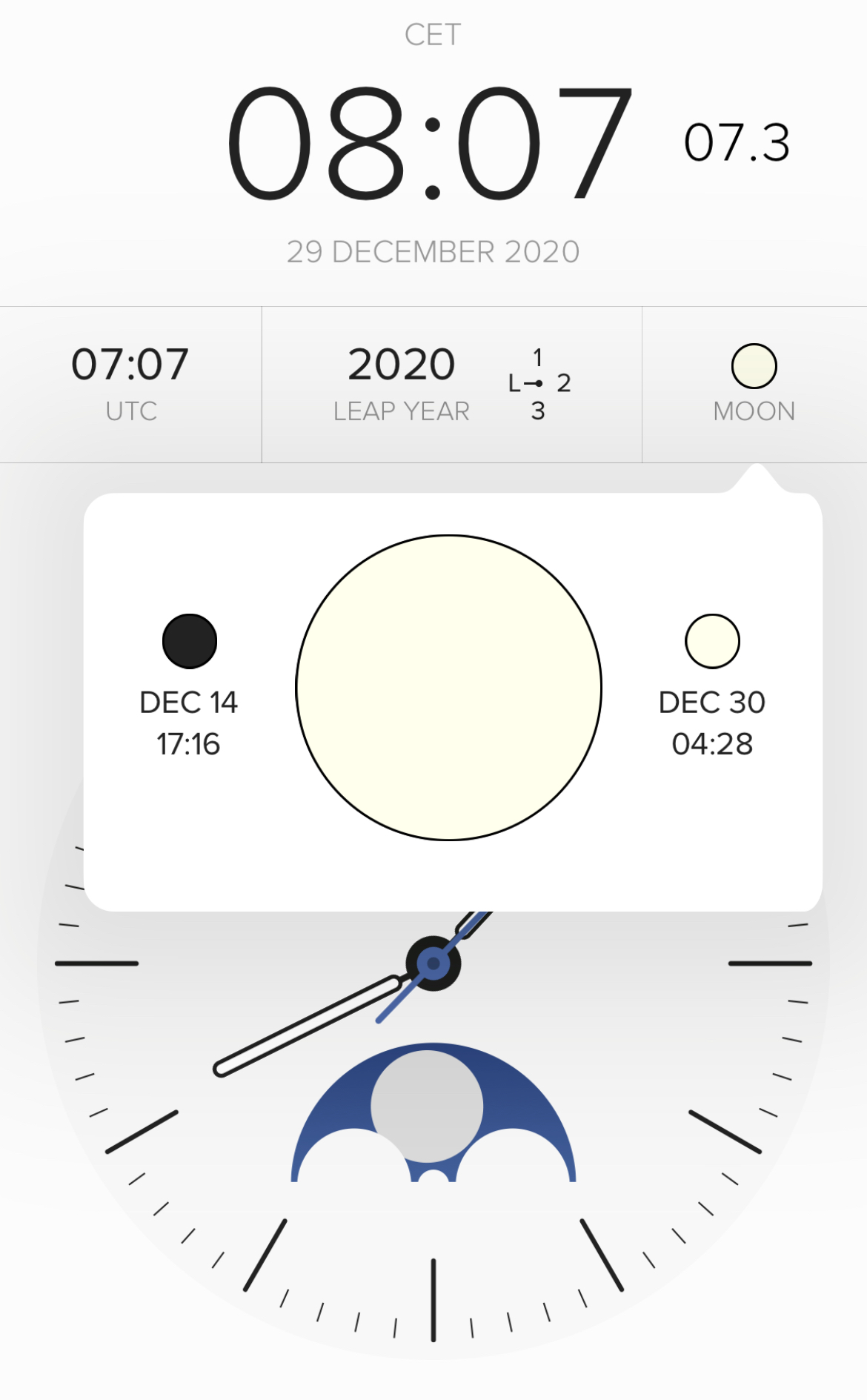Open the 2020 LEAP YEAR cell

452,385
